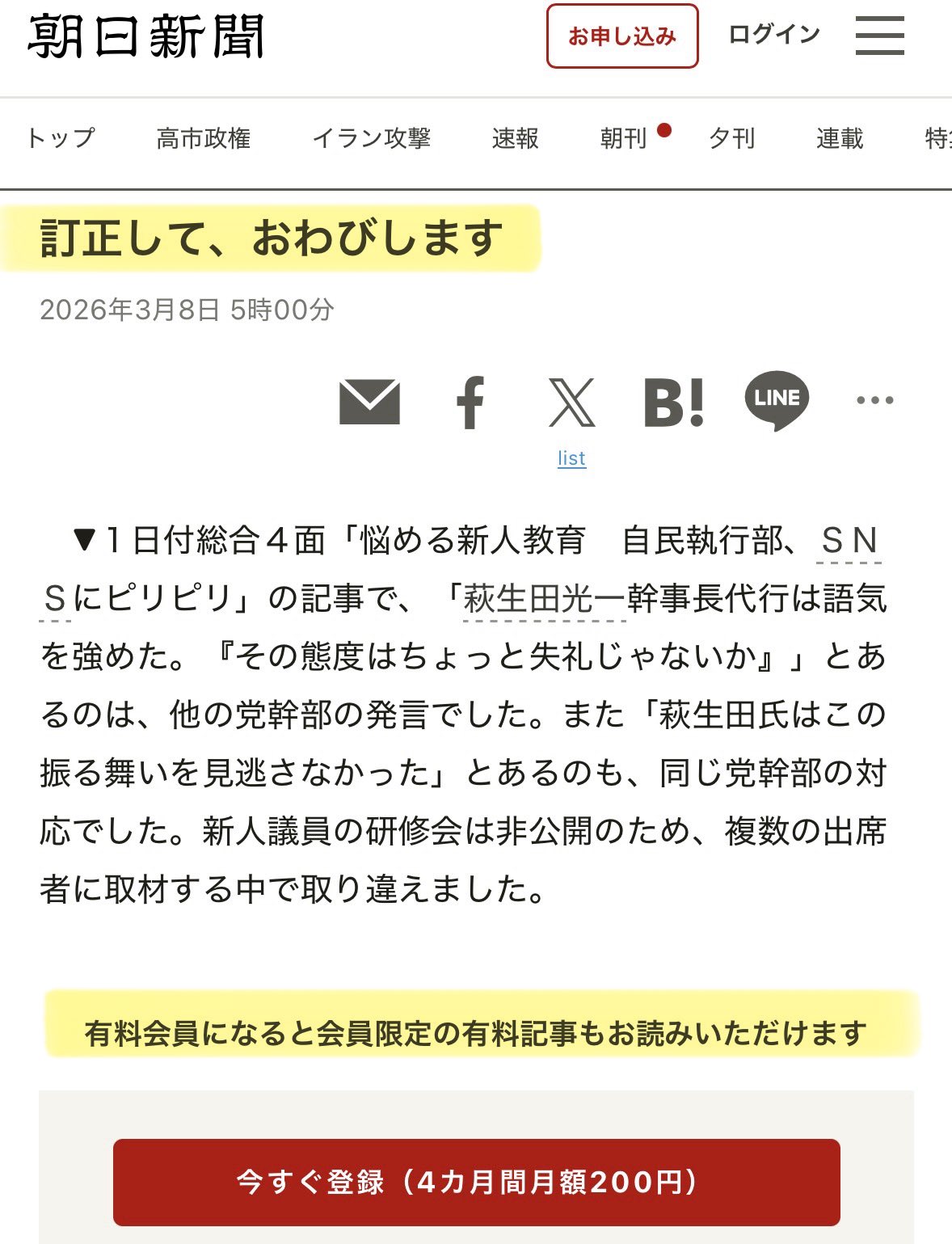Share this article by email
952x1244 pixels.
coord(369,401)
